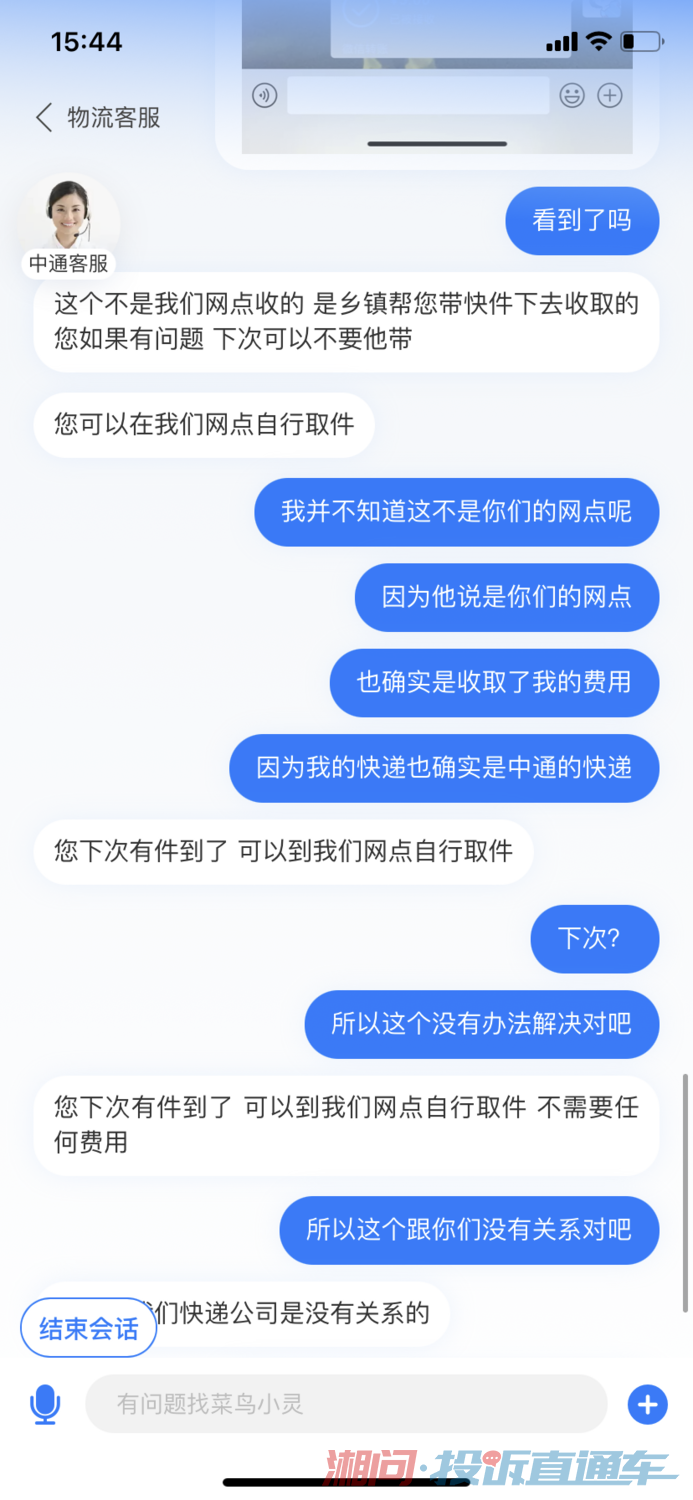Focus the 有问题找菜鸟小灵 message field
The width and height of the screenshot is (693, 1500).
(345, 1404)
